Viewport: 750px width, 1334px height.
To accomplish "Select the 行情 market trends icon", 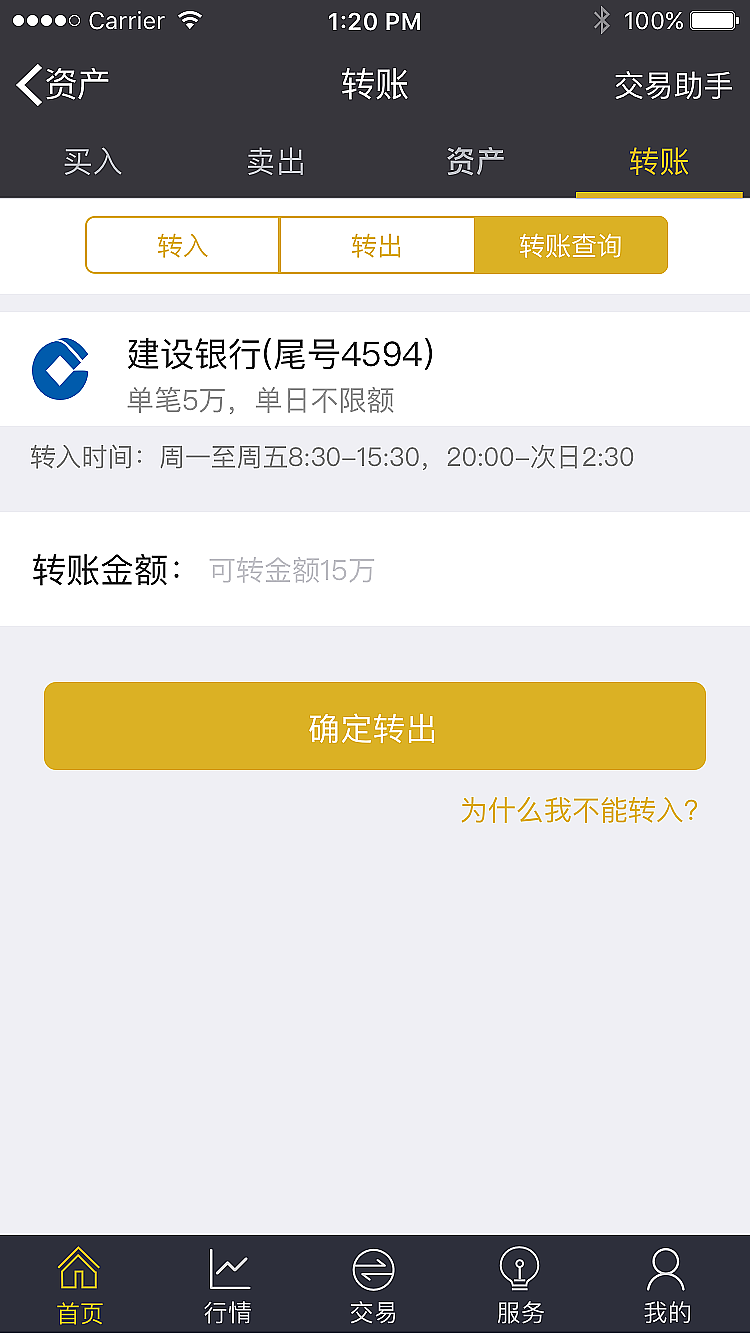I will point(227,1284).
